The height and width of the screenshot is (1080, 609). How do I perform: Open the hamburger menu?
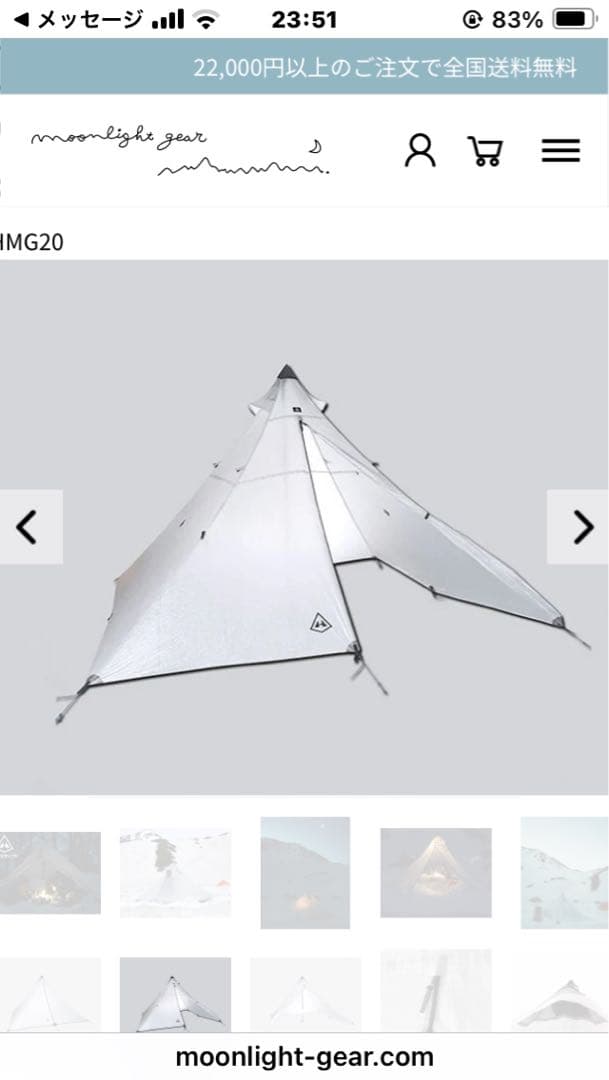point(560,151)
